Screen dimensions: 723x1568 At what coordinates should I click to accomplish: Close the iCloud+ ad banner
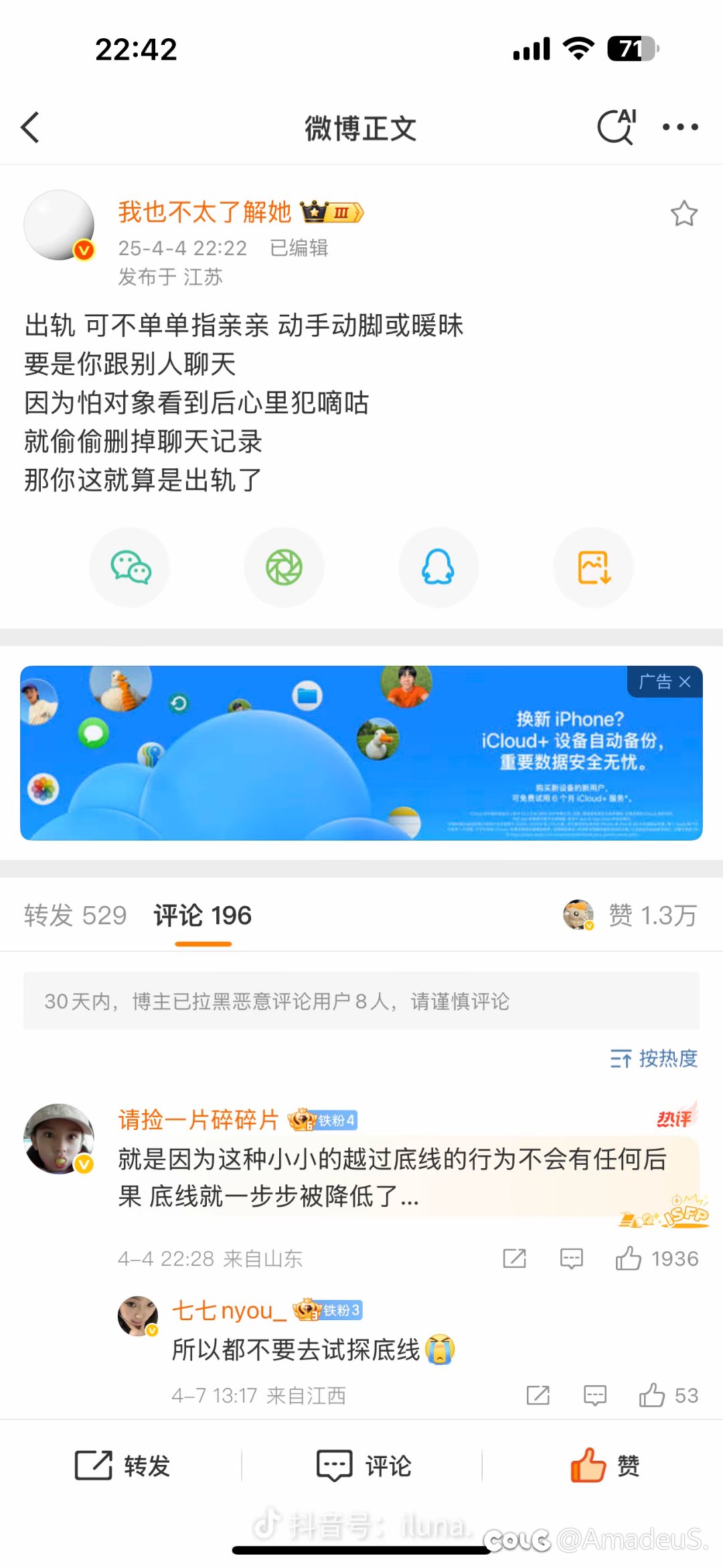click(685, 682)
